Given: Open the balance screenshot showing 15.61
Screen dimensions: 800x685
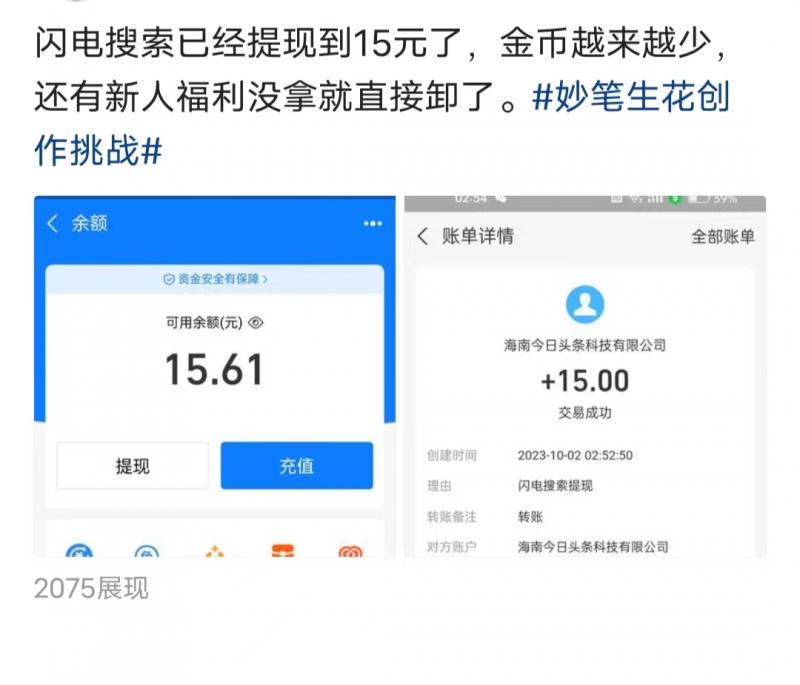Looking at the screenshot, I should [x=215, y=375].
